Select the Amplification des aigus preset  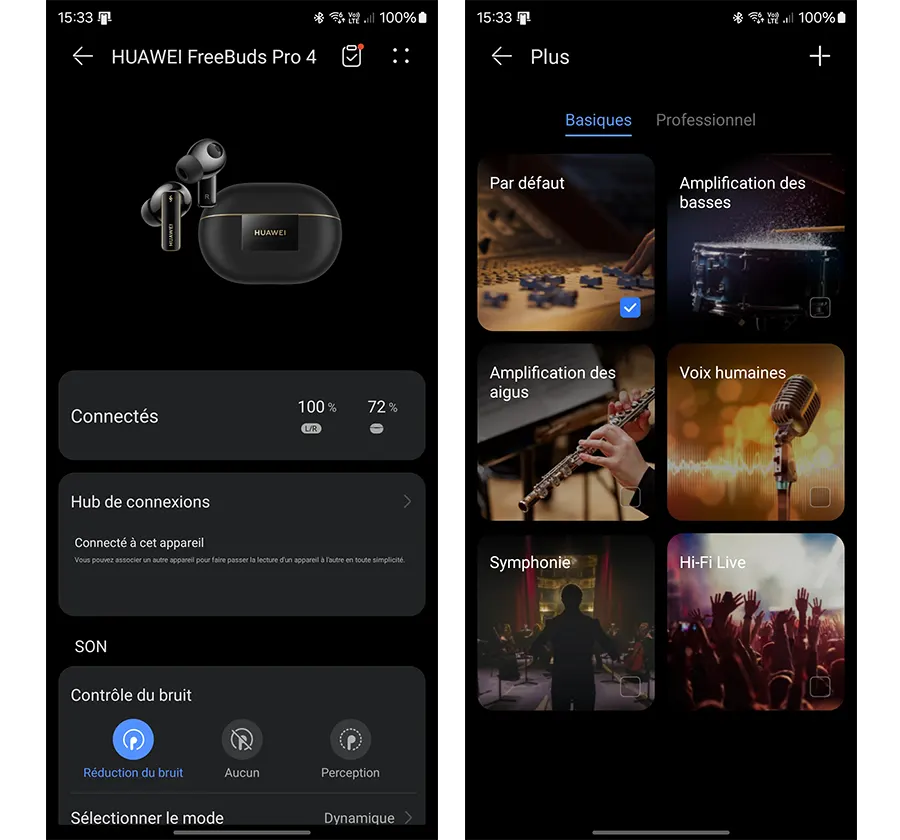pyautogui.click(x=566, y=432)
